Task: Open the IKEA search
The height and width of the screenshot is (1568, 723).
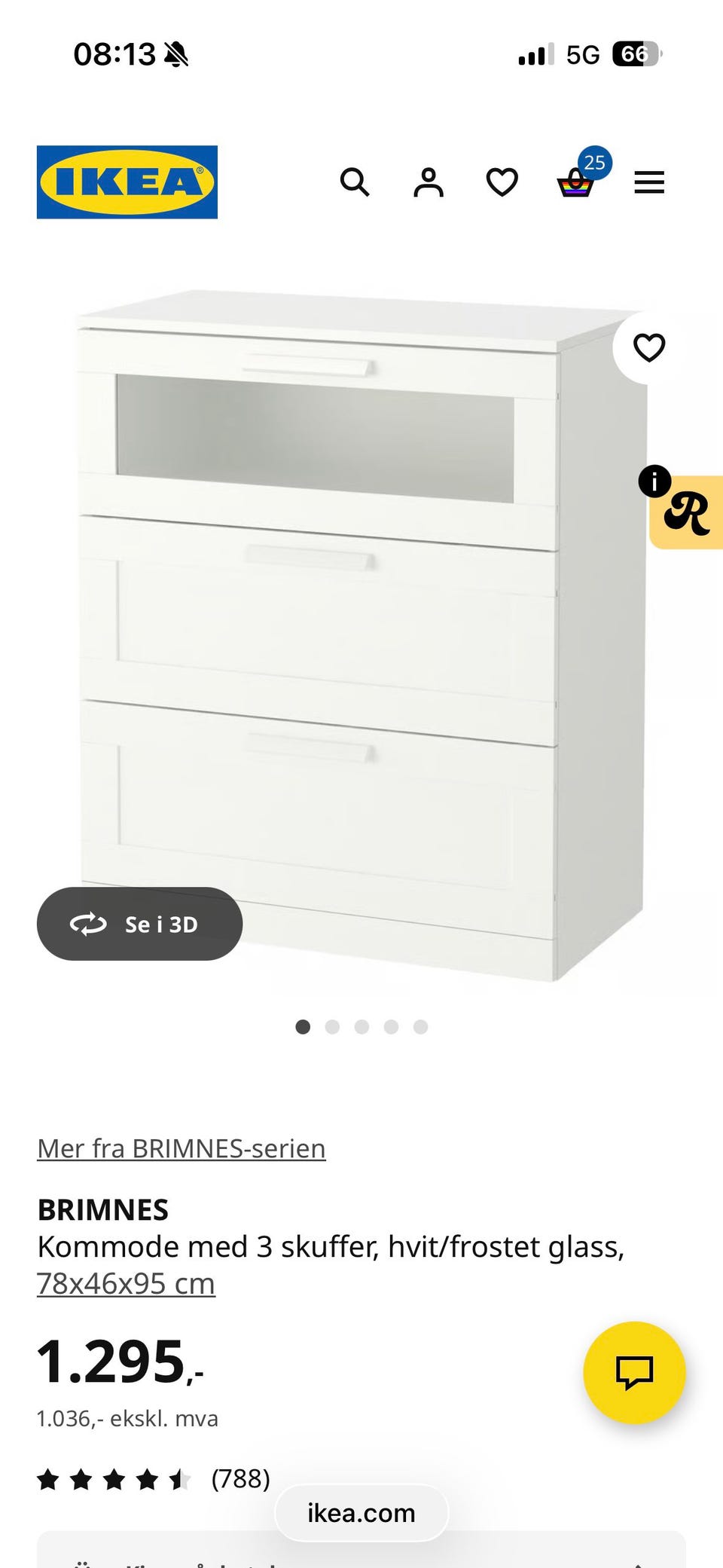Action: pyautogui.click(x=355, y=182)
